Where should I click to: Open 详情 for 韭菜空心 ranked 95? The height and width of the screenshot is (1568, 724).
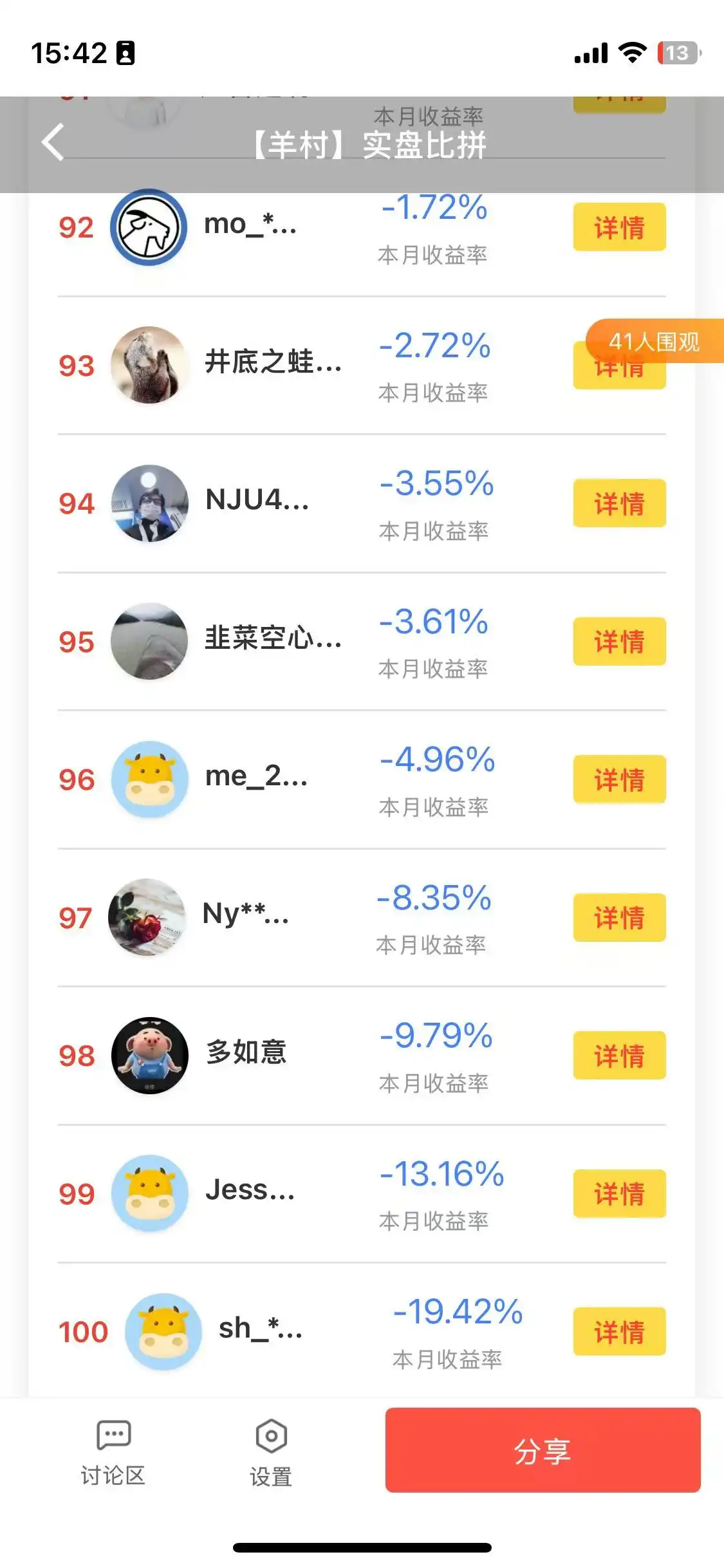pyautogui.click(x=619, y=642)
